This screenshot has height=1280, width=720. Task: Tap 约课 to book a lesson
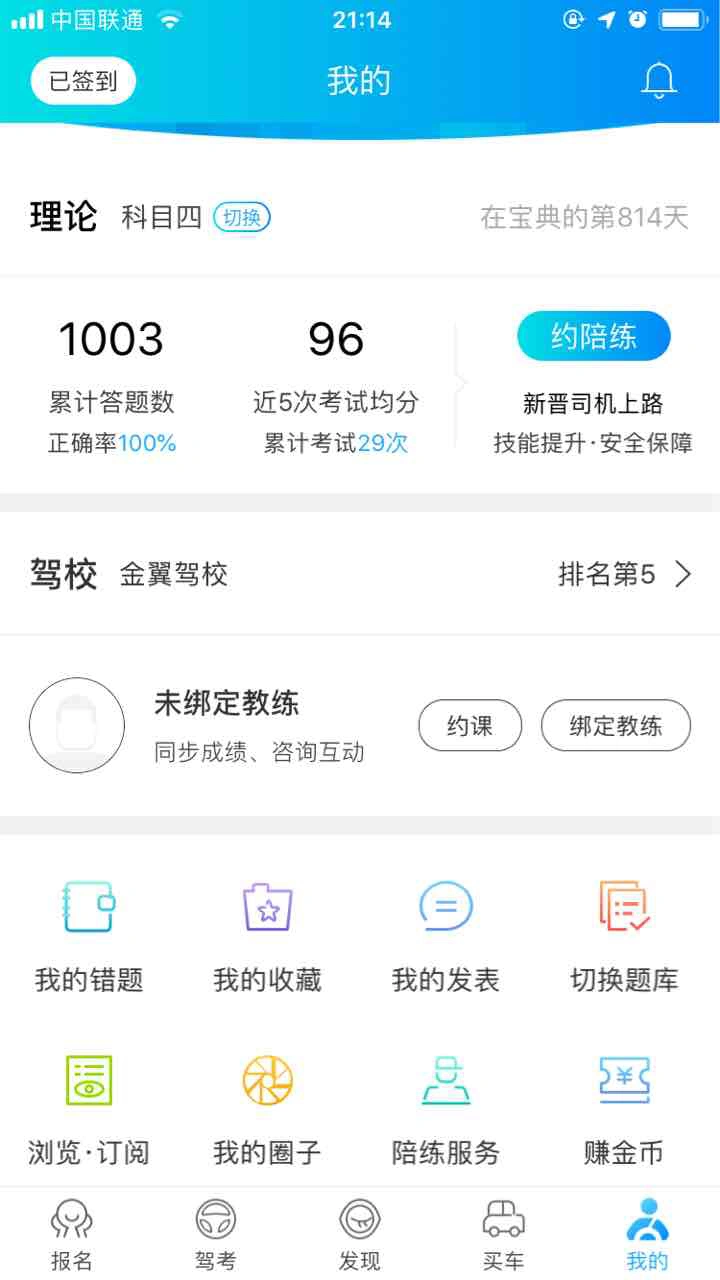point(470,725)
